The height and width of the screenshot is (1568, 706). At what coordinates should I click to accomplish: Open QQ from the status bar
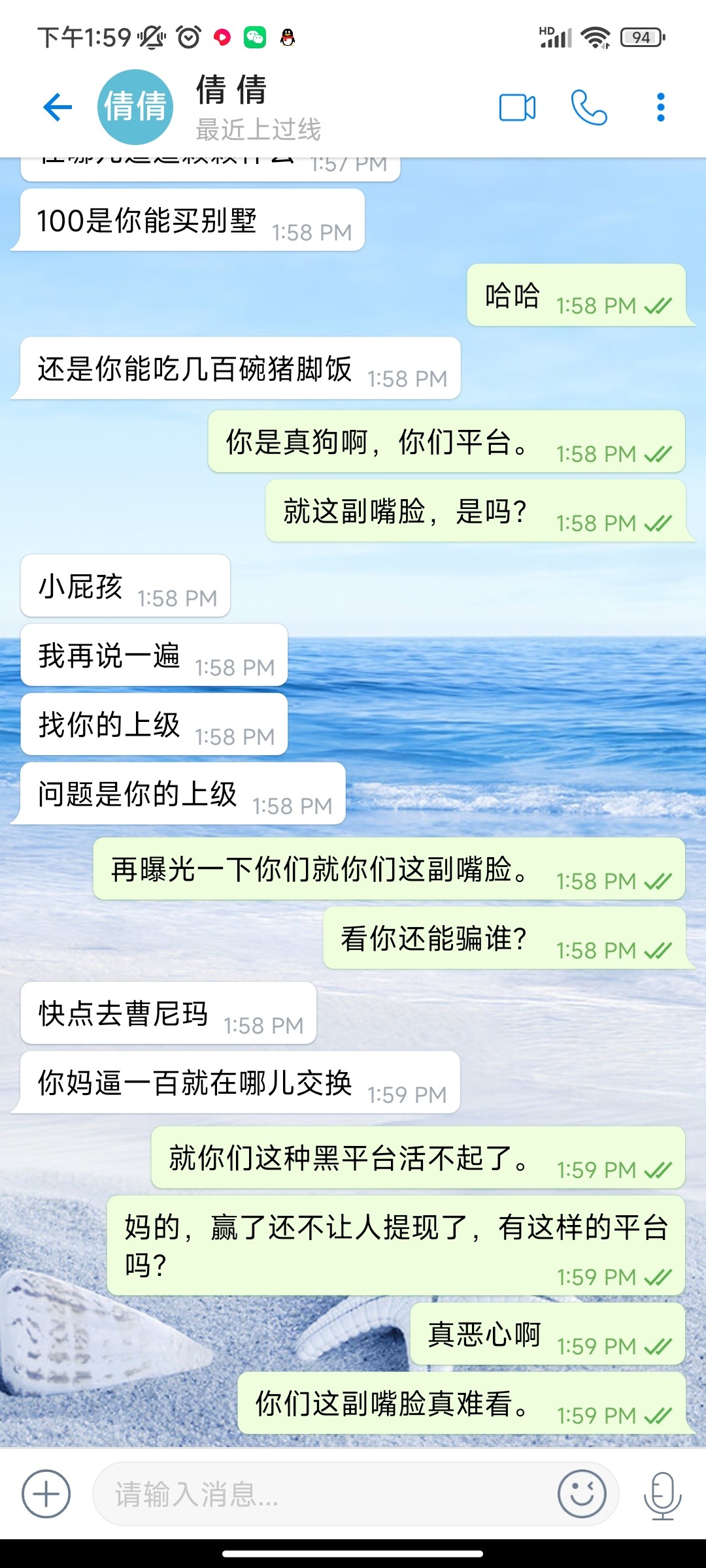(x=288, y=37)
